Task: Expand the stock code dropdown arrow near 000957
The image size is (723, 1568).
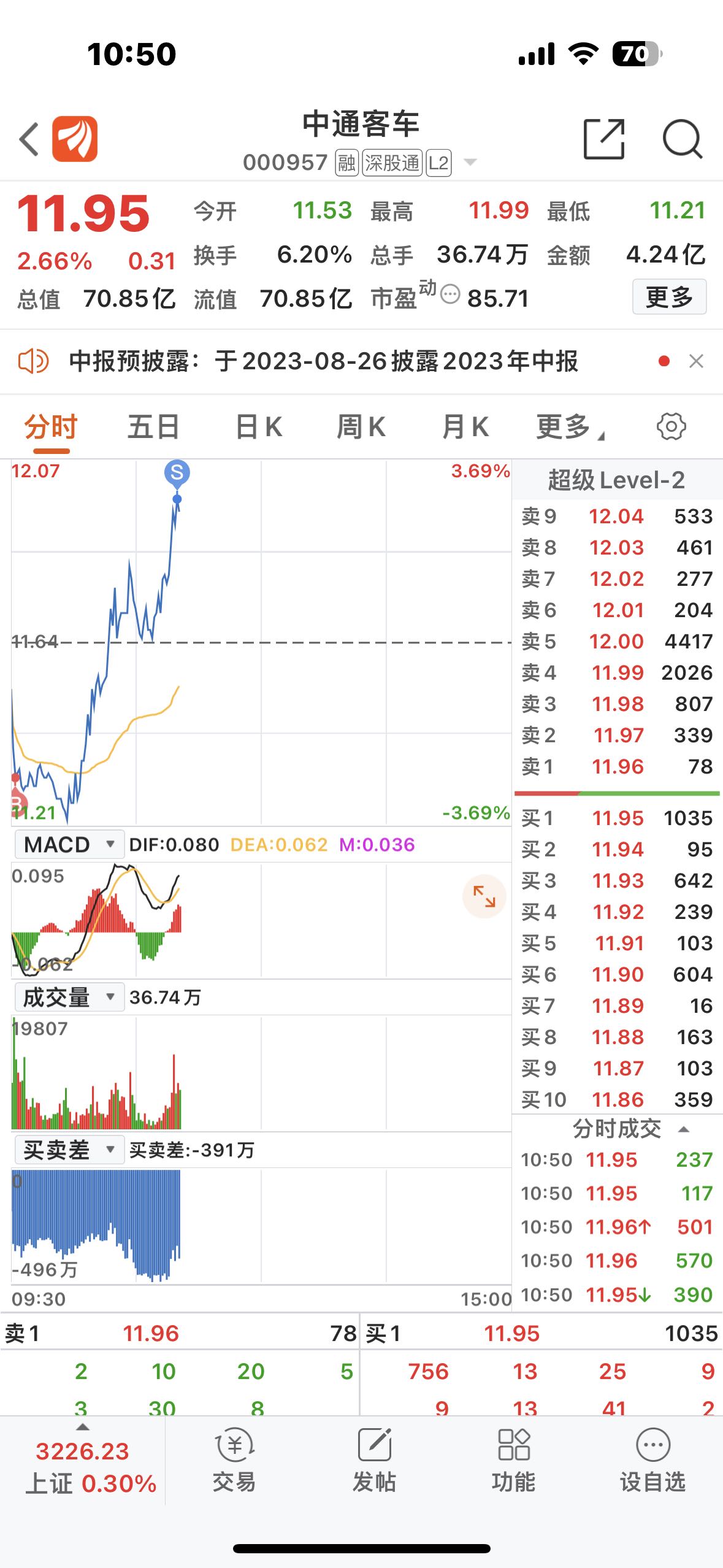Action: point(470,163)
